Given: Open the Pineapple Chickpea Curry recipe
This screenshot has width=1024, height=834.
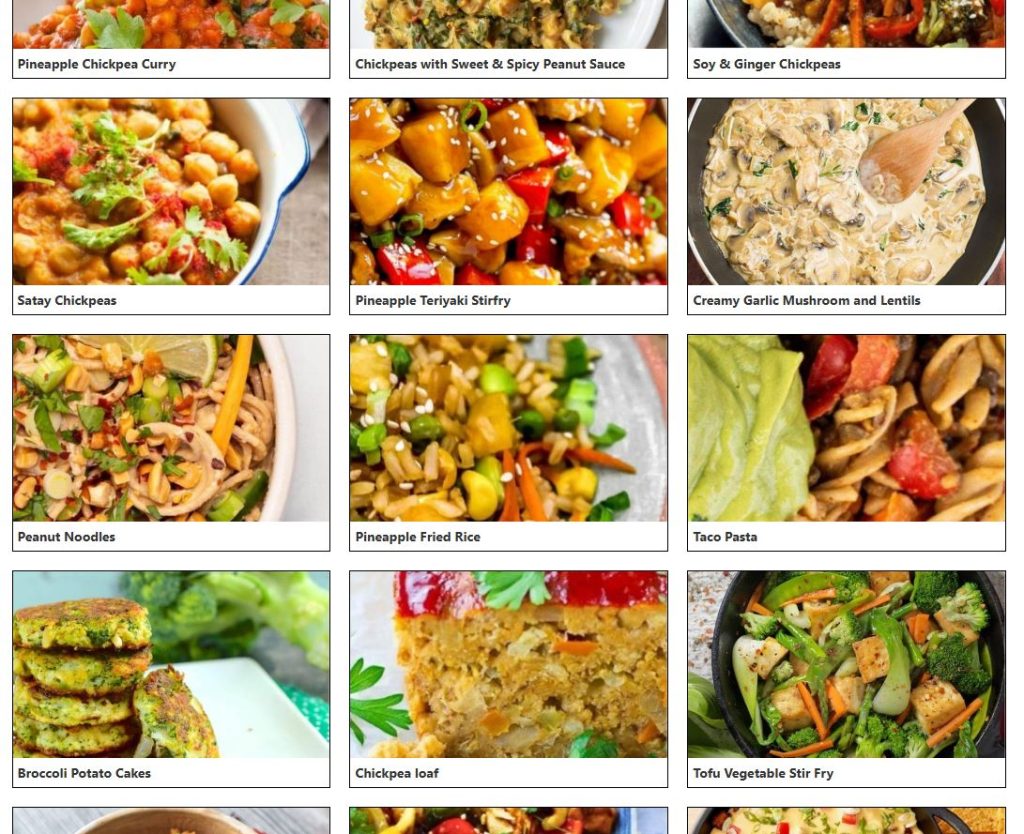Looking at the screenshot, I should (x=97, y=64).
